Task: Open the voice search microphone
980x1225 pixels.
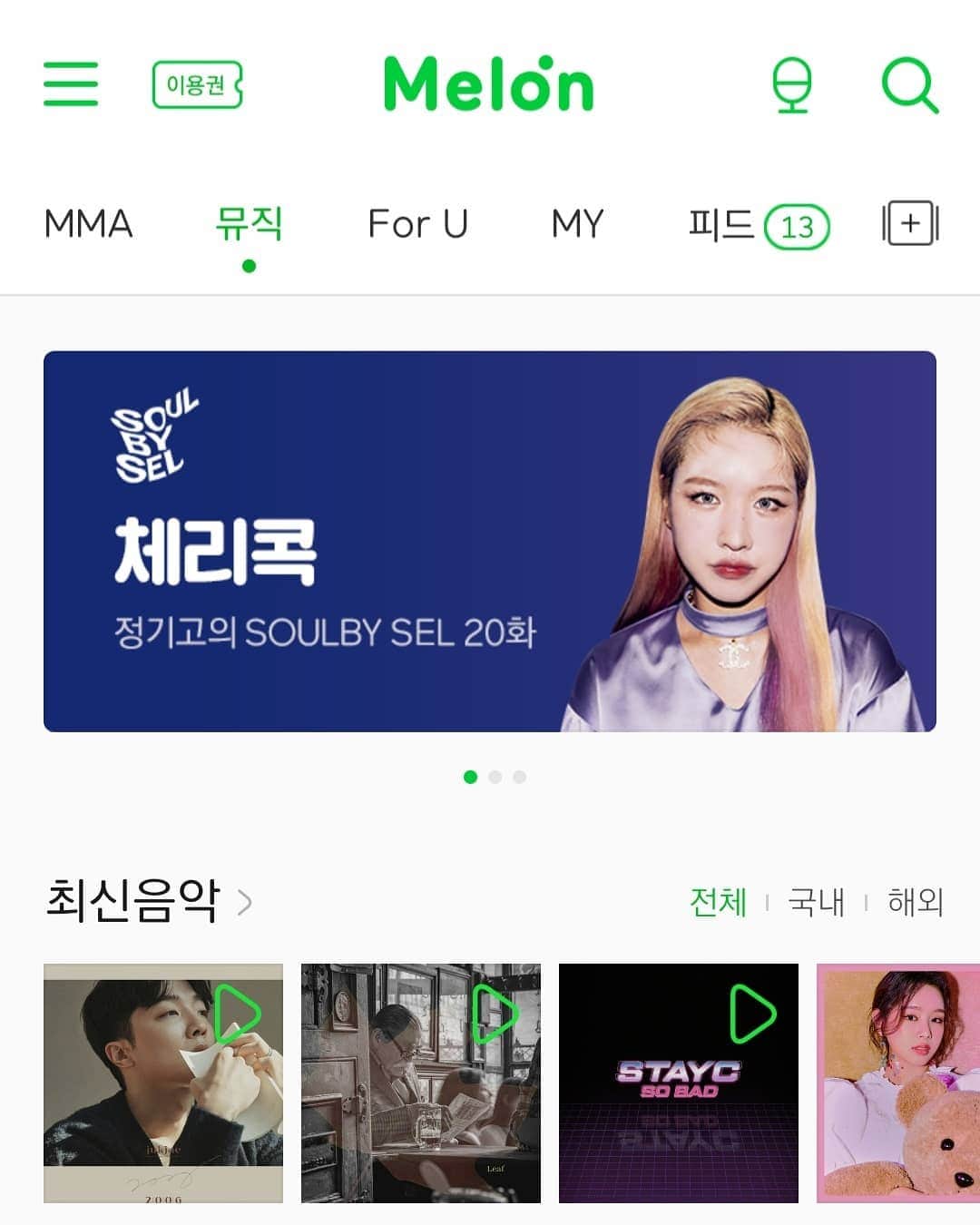Action: pos(791,85)
